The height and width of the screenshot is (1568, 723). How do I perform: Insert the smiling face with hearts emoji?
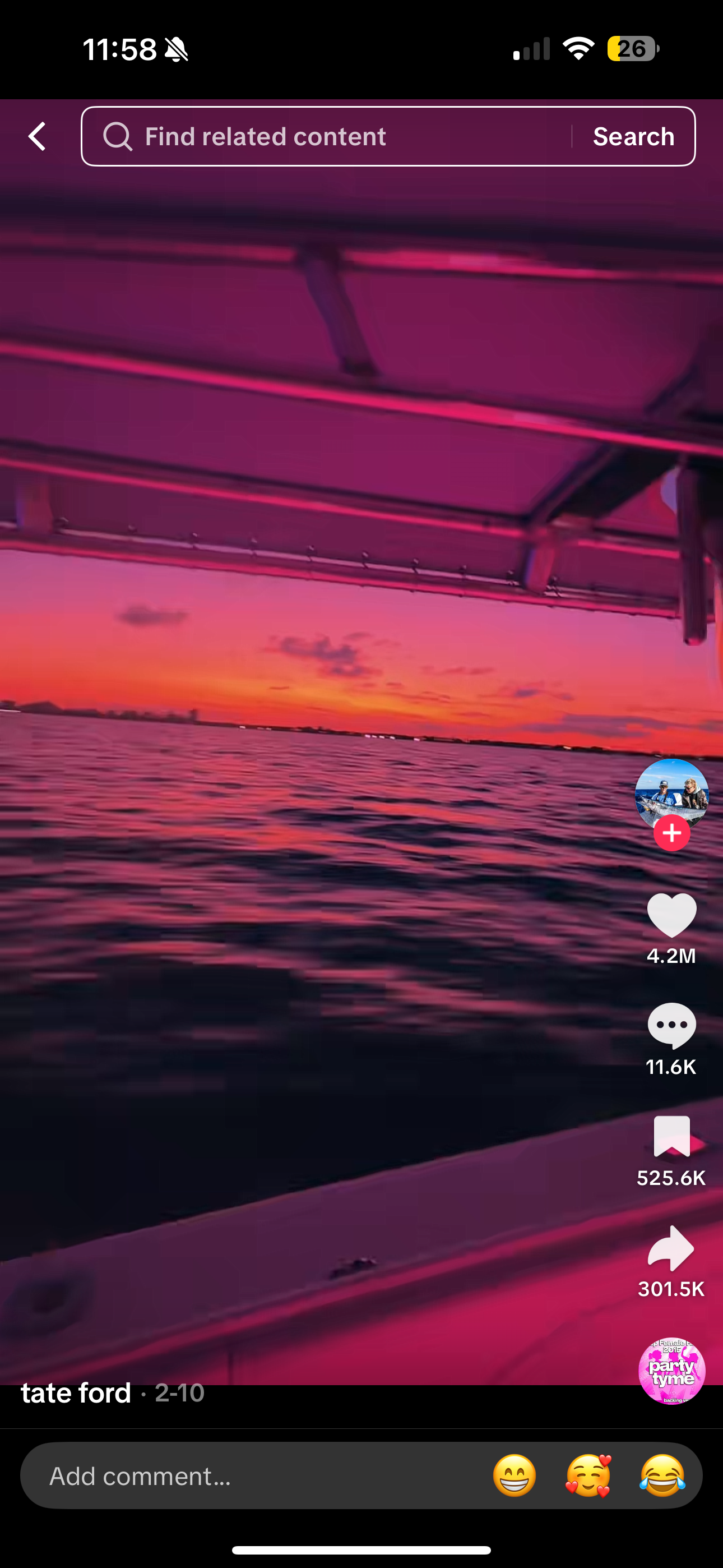pyautogui.click(x=588, y=1476)
